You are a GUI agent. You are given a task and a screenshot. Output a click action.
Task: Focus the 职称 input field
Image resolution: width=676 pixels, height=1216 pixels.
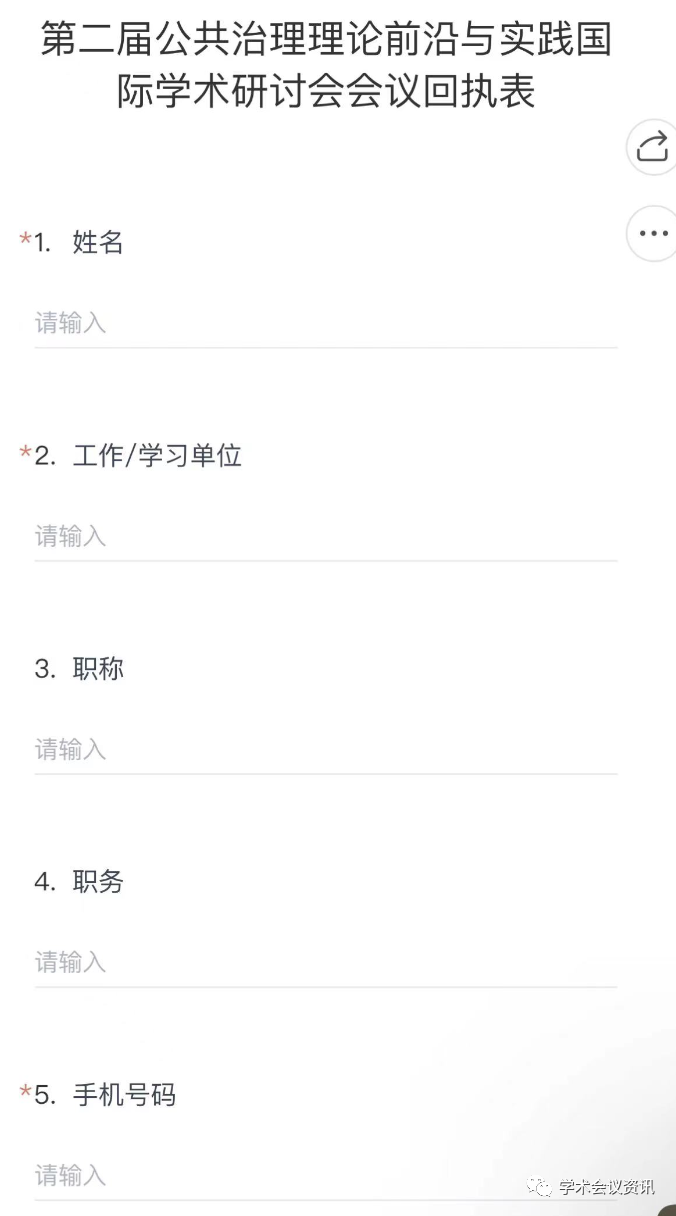point(326,750)
